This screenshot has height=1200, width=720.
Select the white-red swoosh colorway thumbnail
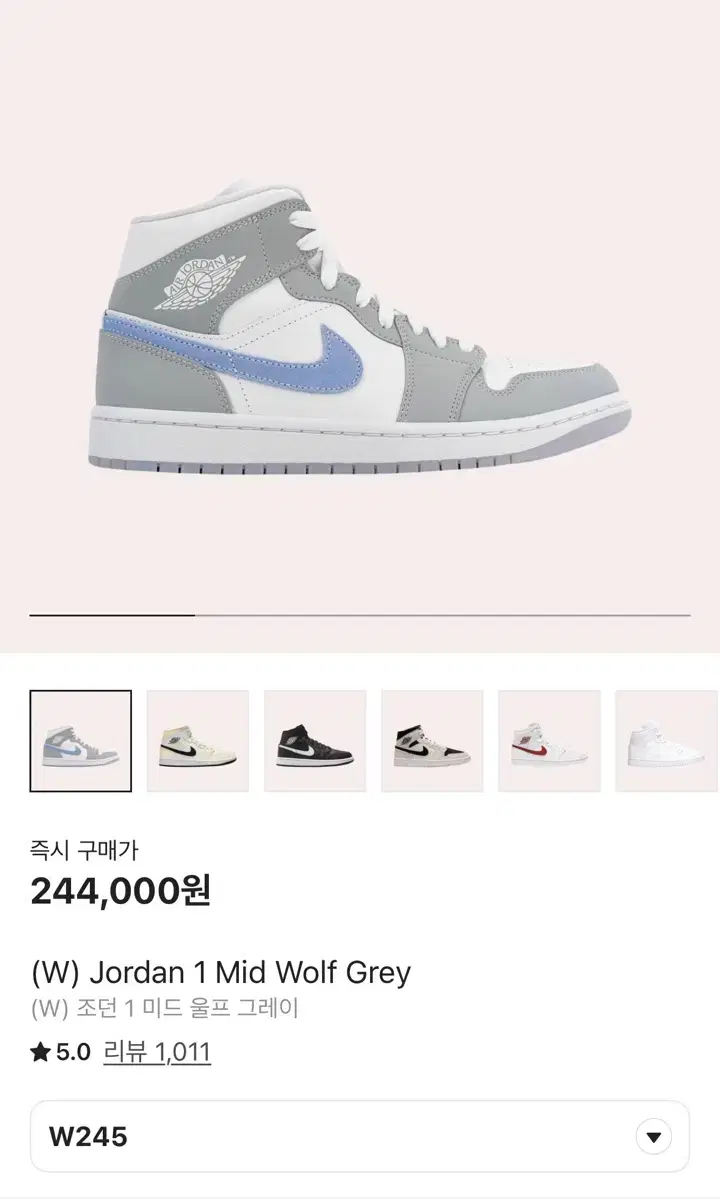tap(549, 738)
